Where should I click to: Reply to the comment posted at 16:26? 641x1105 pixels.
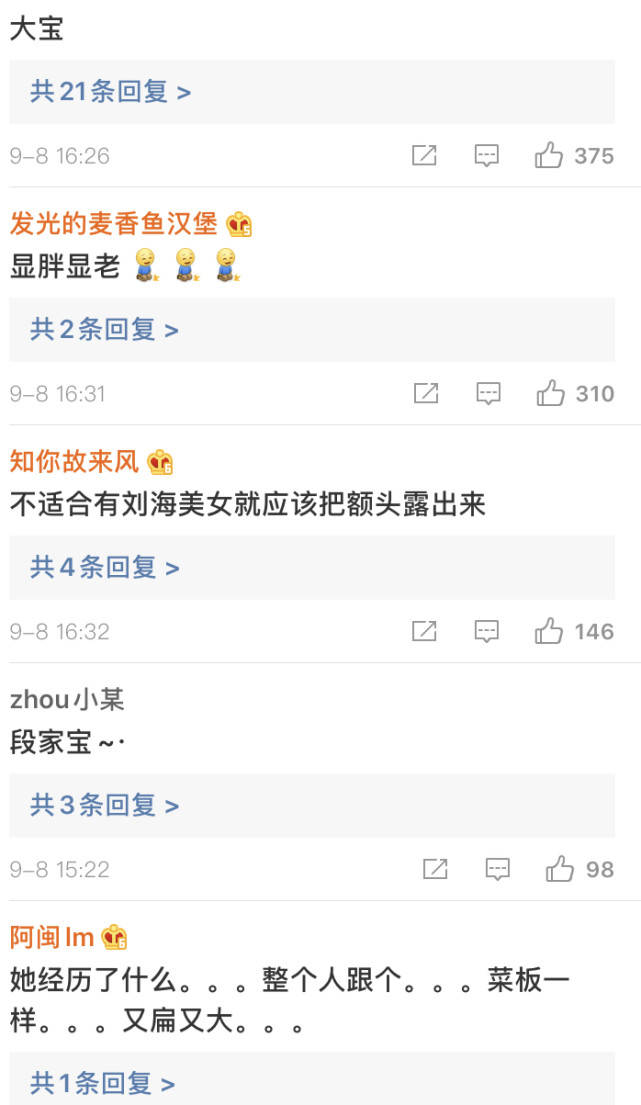[486, 155]
